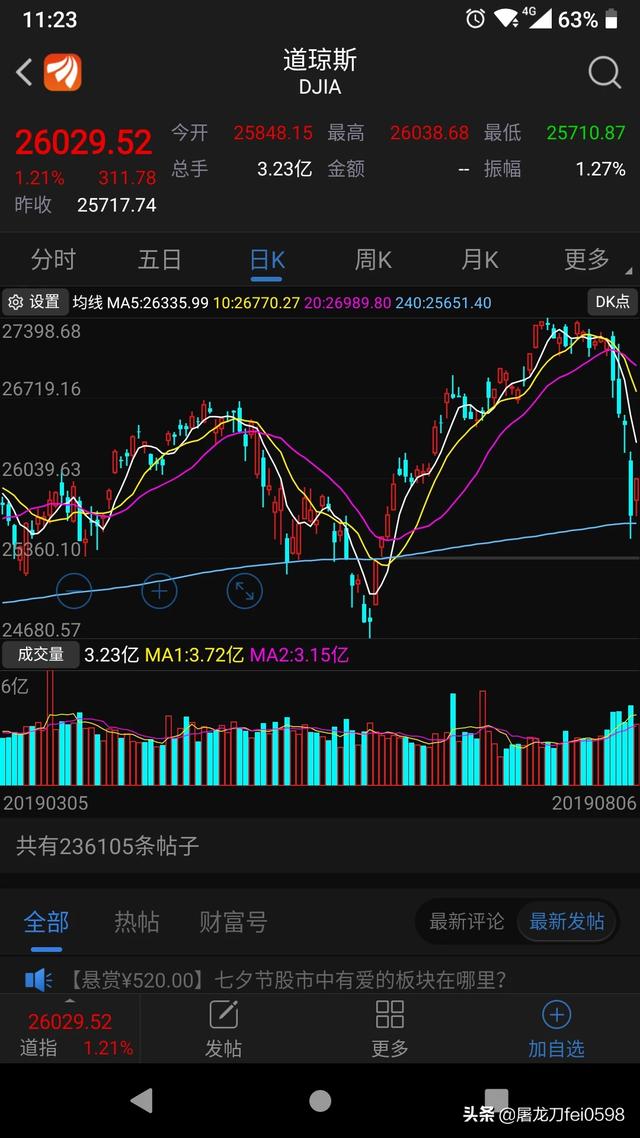The image size is (640, 1138).
Task: Switch to the 月K chart tab
Action: point(480,260)
